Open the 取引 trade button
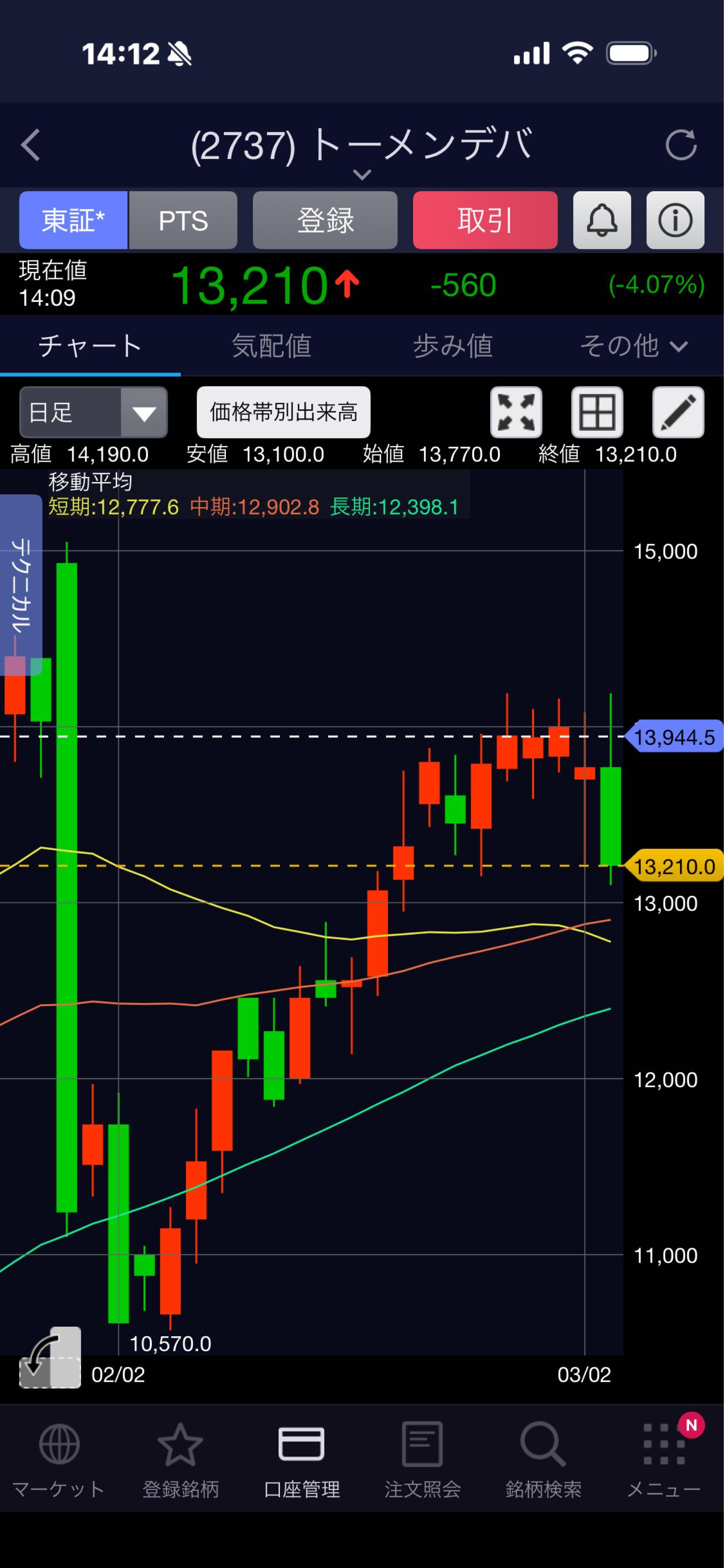Image resolution: width=724 pixels, height=1568 pixels. coord(485,220)
